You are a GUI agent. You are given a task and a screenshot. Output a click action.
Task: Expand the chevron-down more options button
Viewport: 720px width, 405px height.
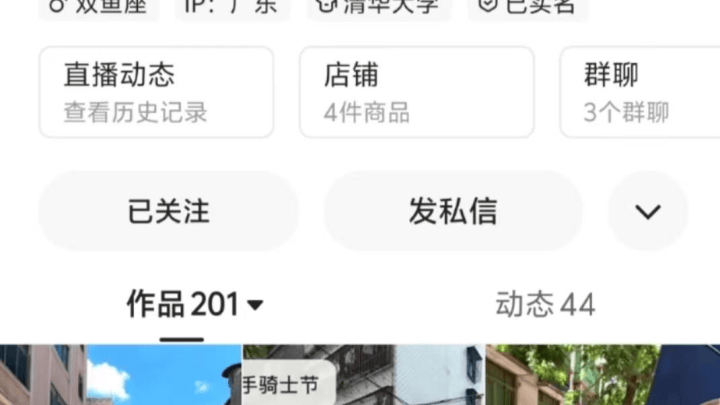tap(648, 211)
